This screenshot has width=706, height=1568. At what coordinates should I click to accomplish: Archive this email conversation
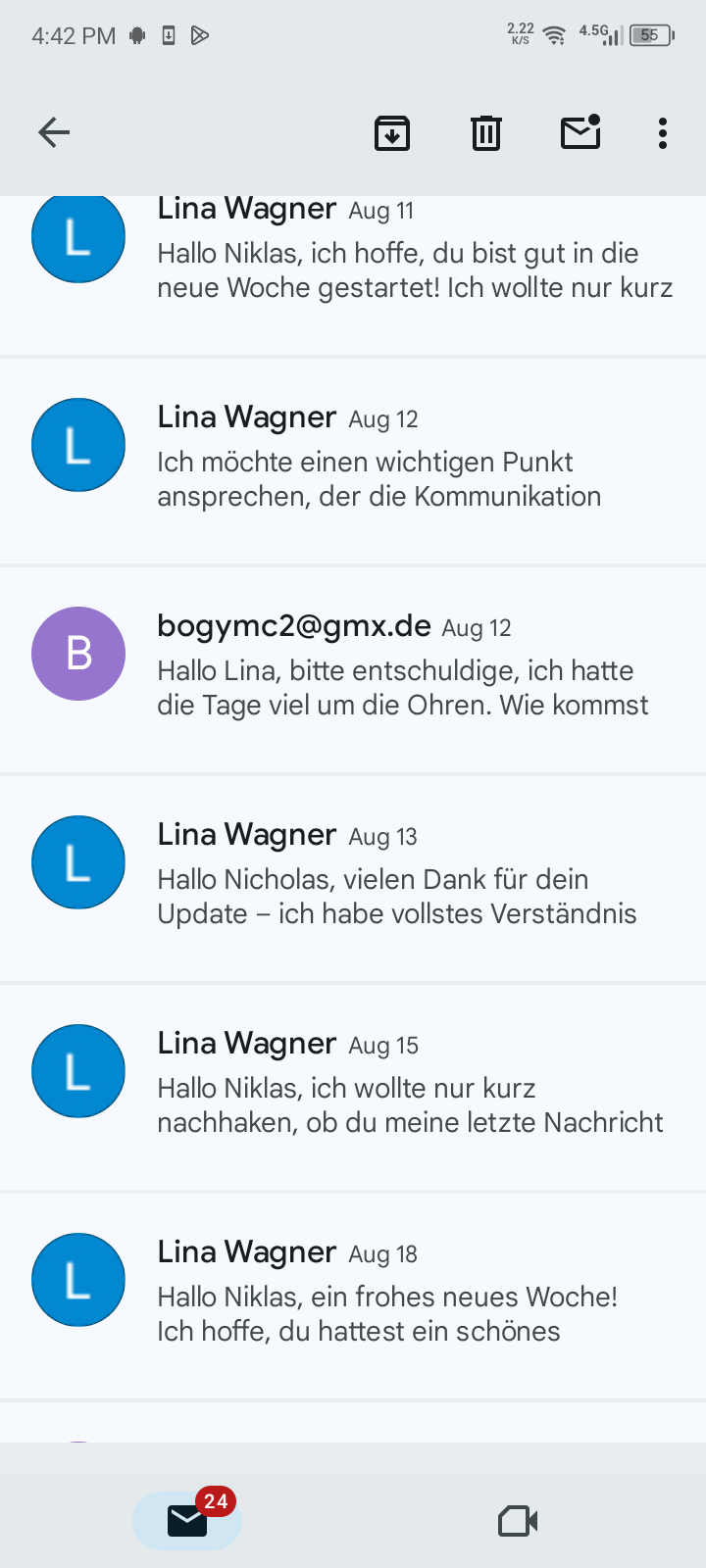coord(392,132)
